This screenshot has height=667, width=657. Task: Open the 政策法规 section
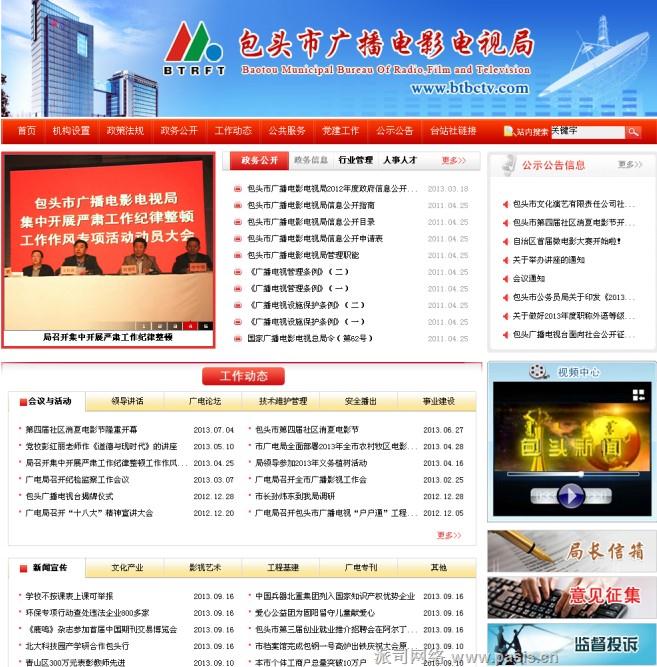tap(125, 131)
